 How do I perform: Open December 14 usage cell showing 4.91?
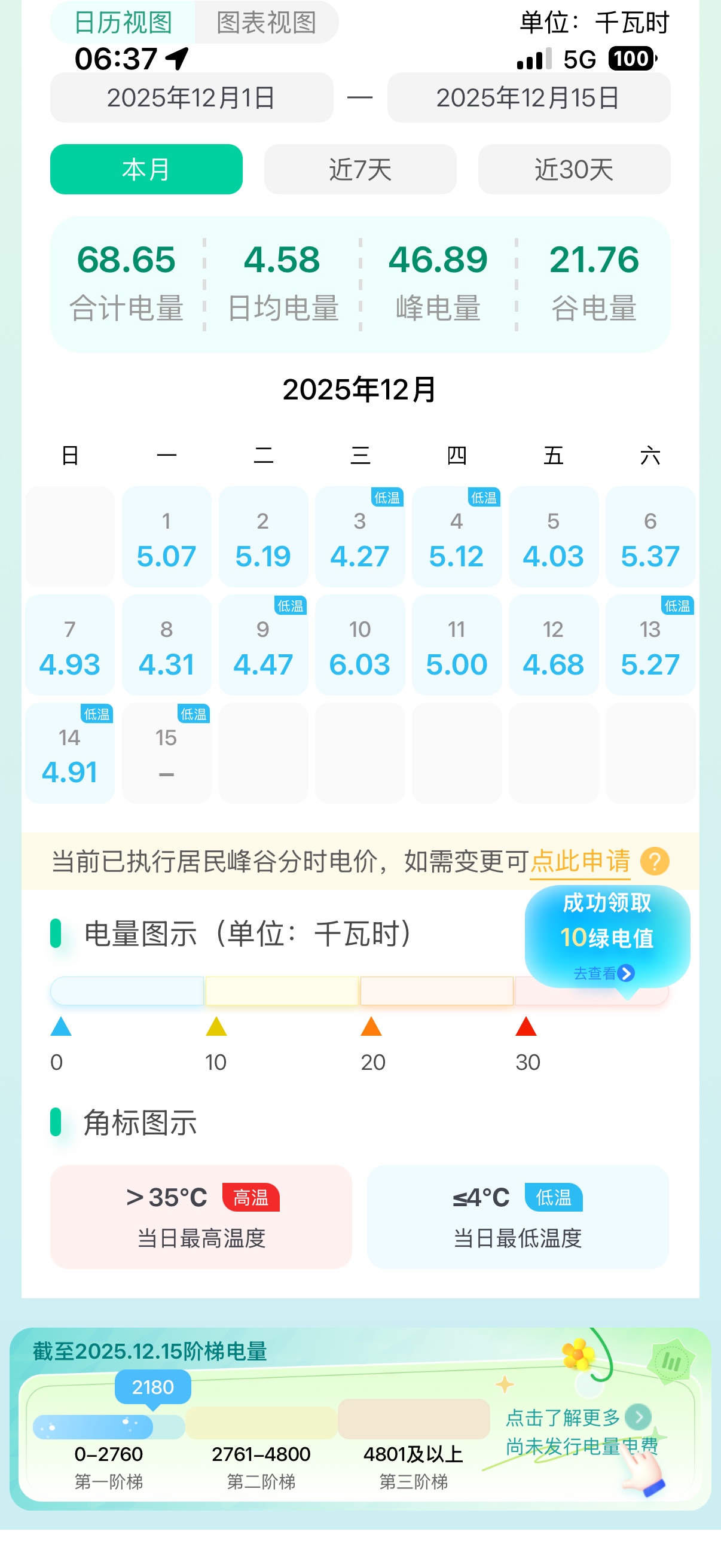(69, 754)
